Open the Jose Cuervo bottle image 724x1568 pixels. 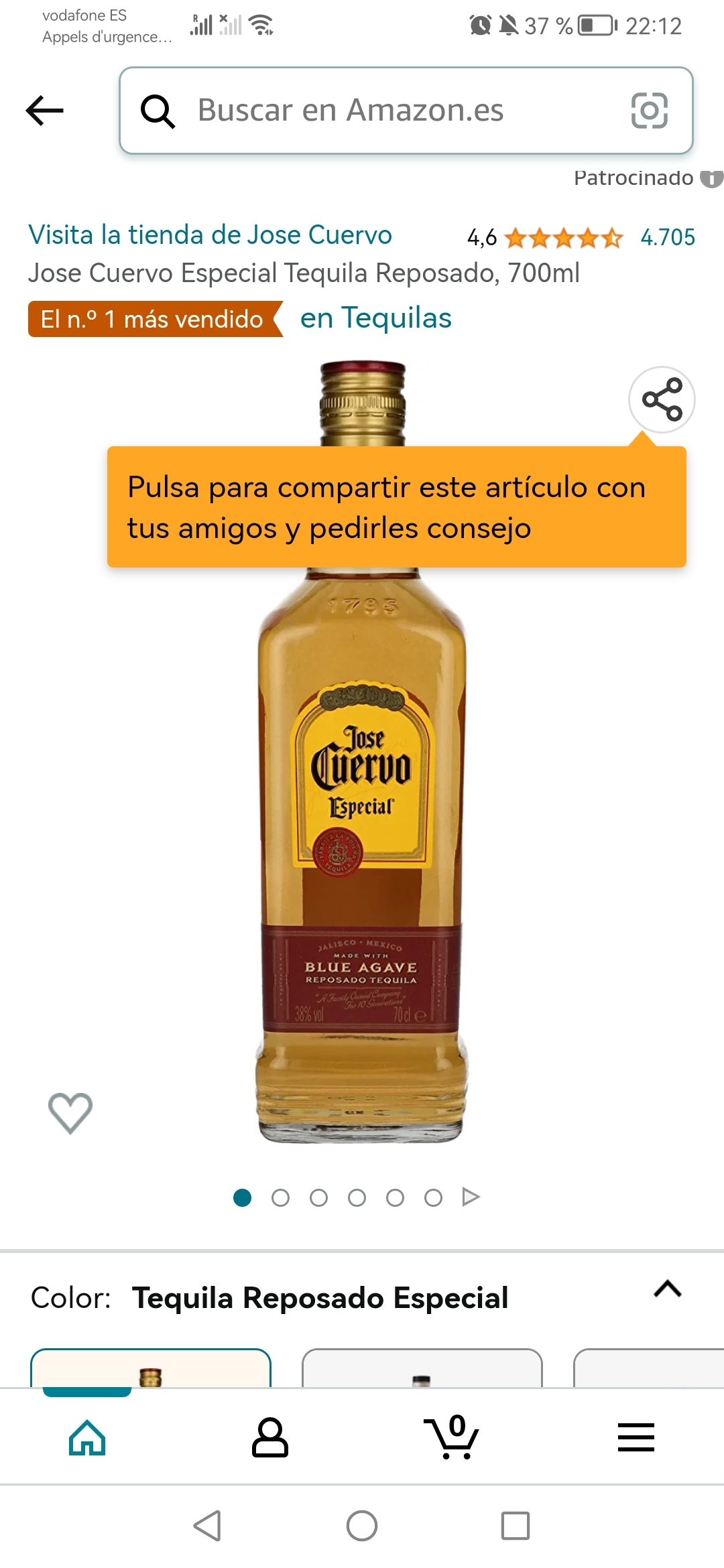(362, 838)
